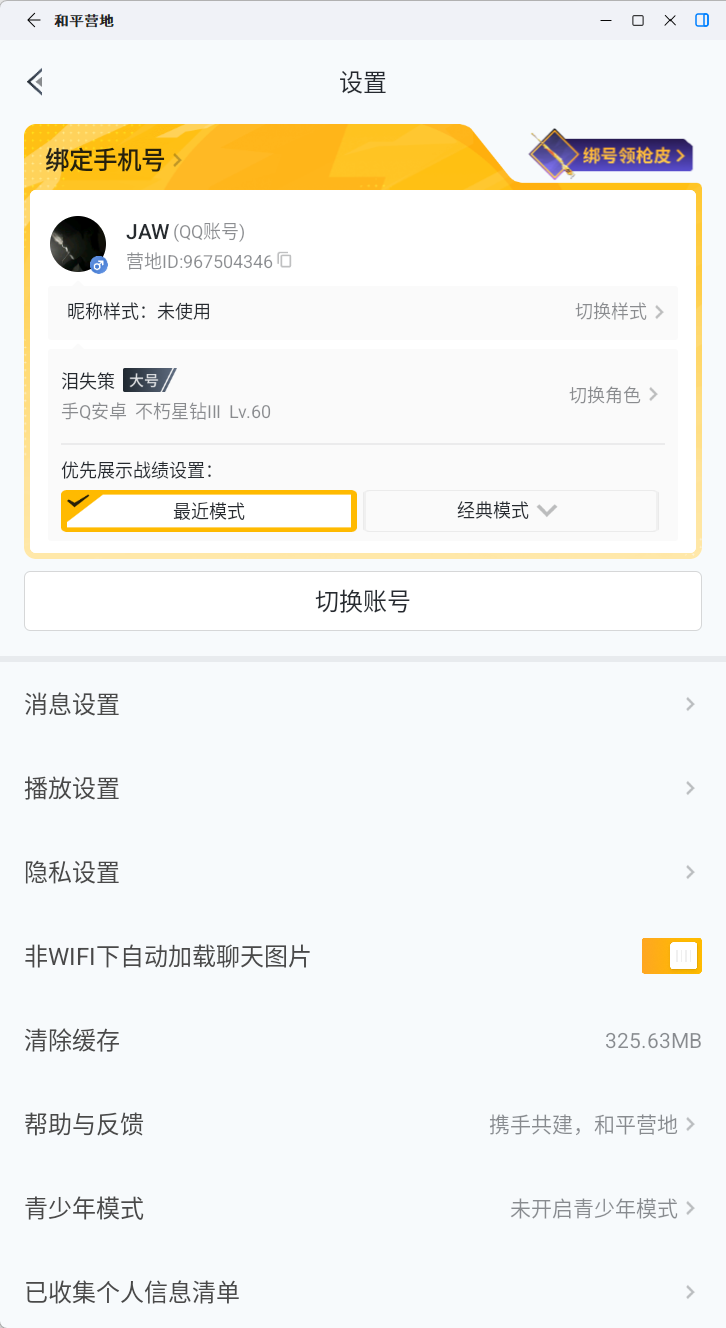The height and width of the screenshot is (1328, 726).
Task: Select 最近模式 display option
Action: (209, 511)
